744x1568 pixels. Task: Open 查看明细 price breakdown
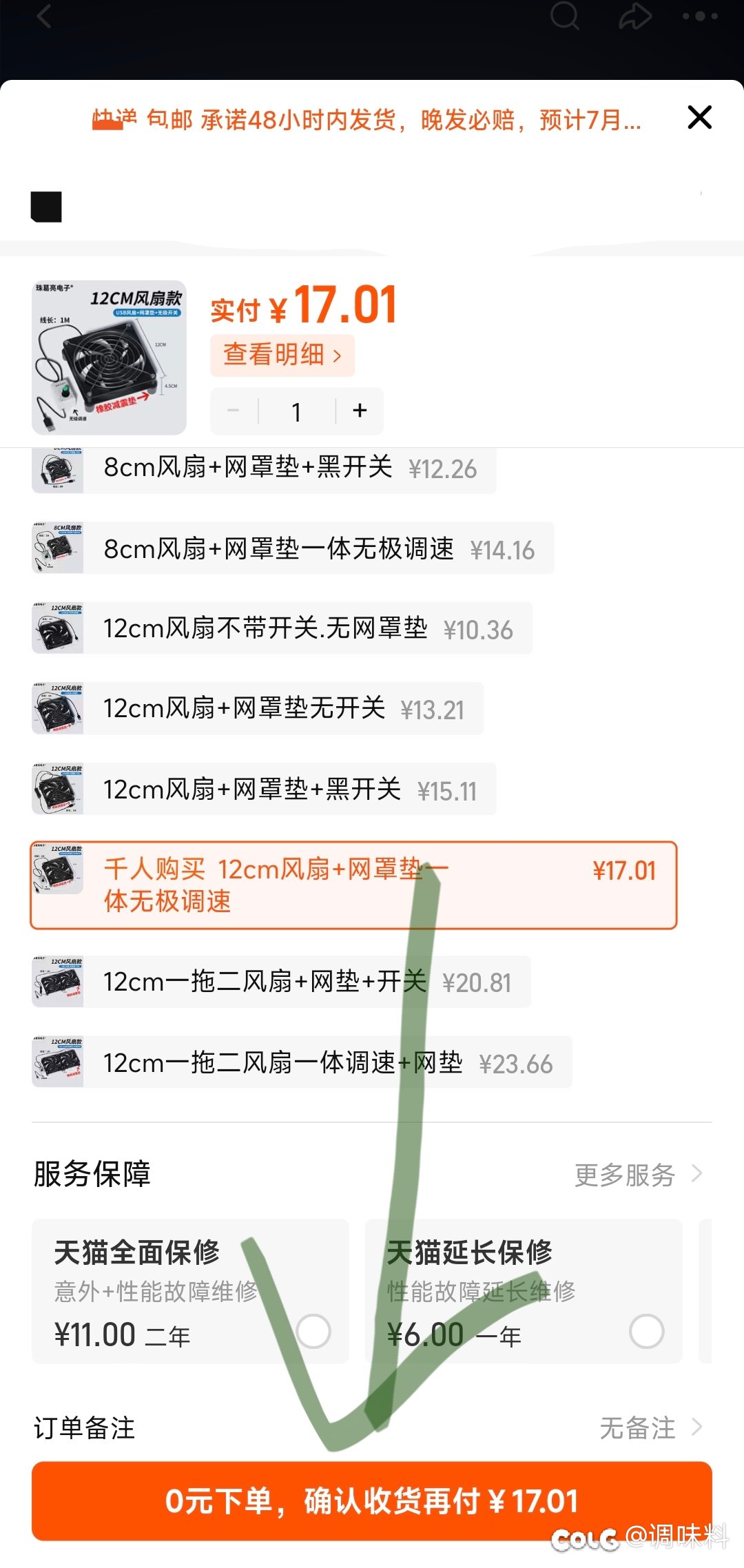(282, 355)
